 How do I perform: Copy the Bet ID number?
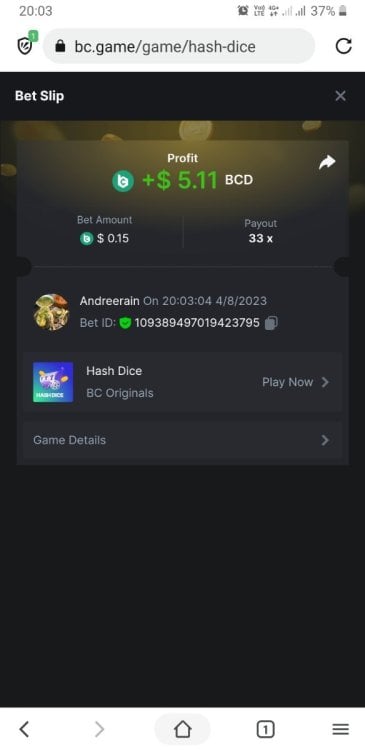[271, 323]
